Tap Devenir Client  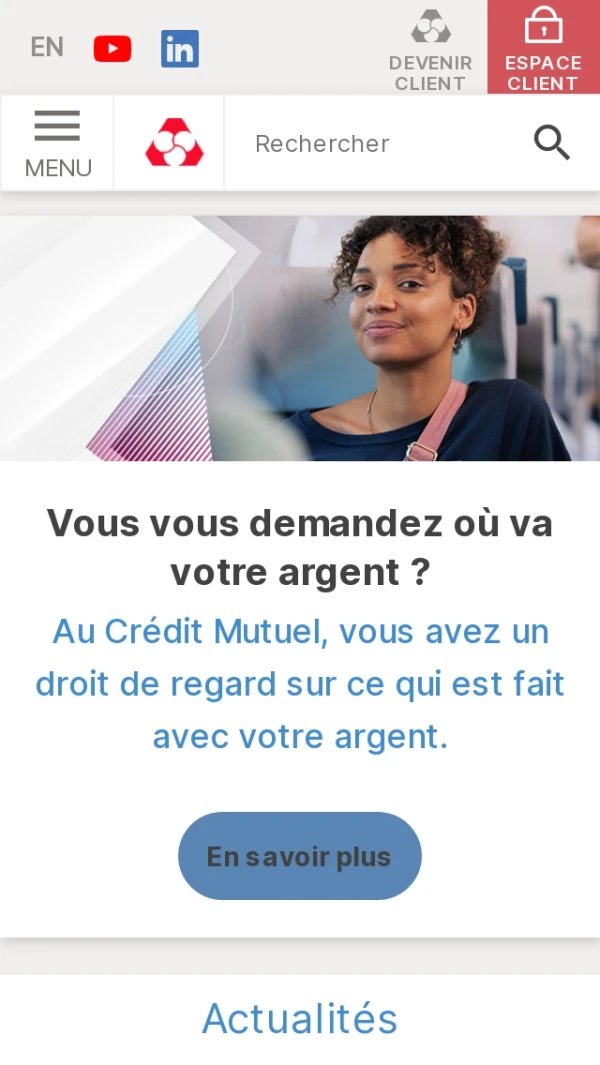pyautogui.click(x=430, y=48)
